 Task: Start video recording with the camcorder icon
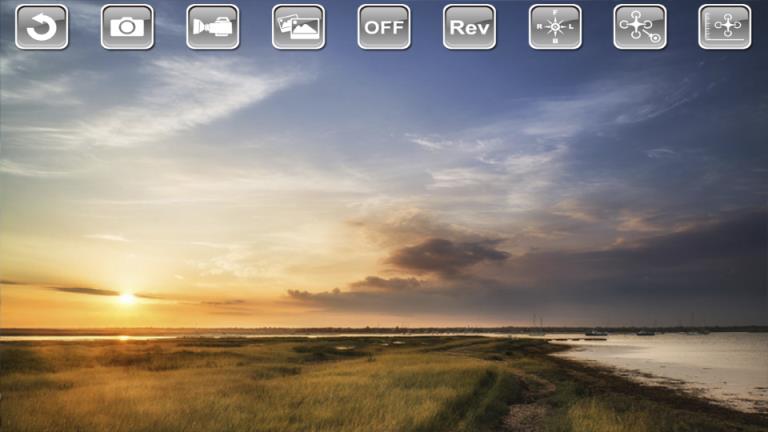point(212,27)
